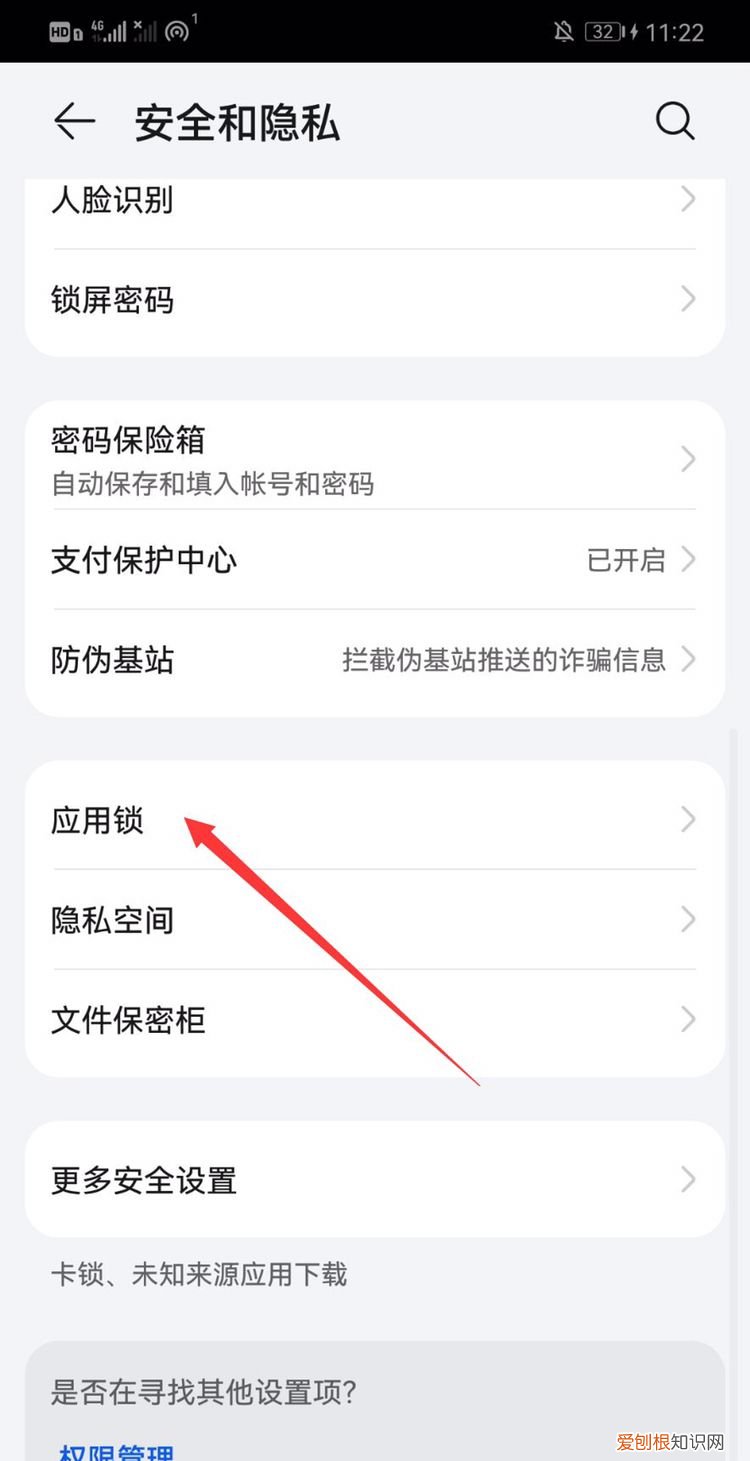Tap 卡锁、未知来源应用下载 description text
The image size is (750, 1461).
click(200, 1274)
